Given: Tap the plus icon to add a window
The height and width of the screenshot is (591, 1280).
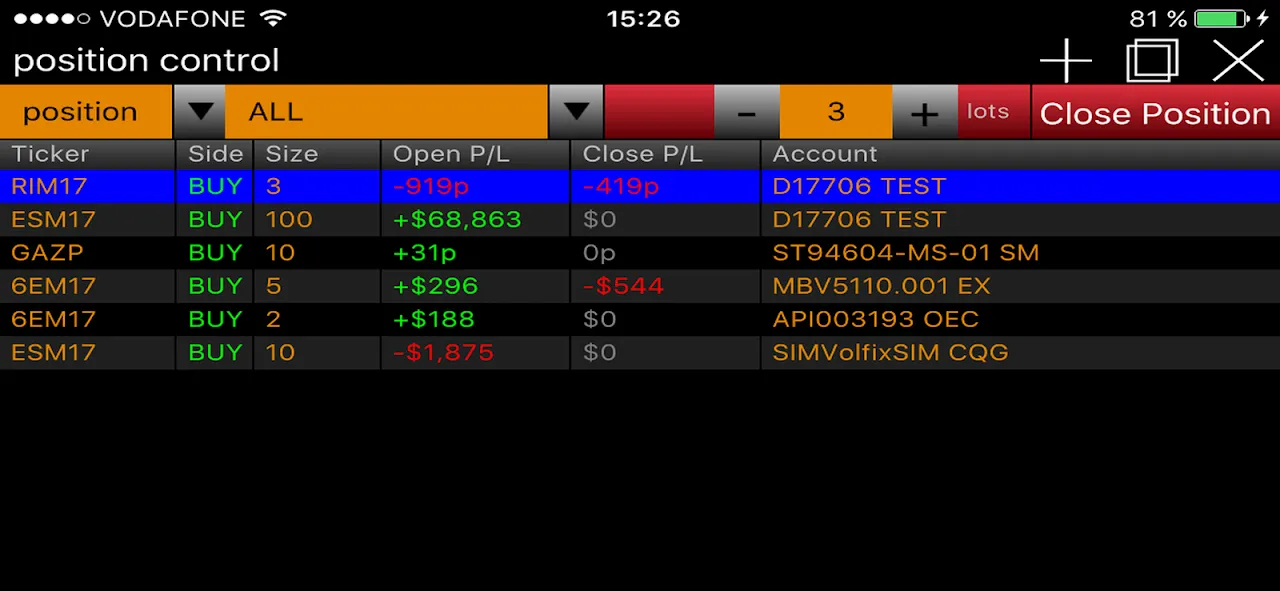Looking at the screenshot, I should [x=1066, y=62].
